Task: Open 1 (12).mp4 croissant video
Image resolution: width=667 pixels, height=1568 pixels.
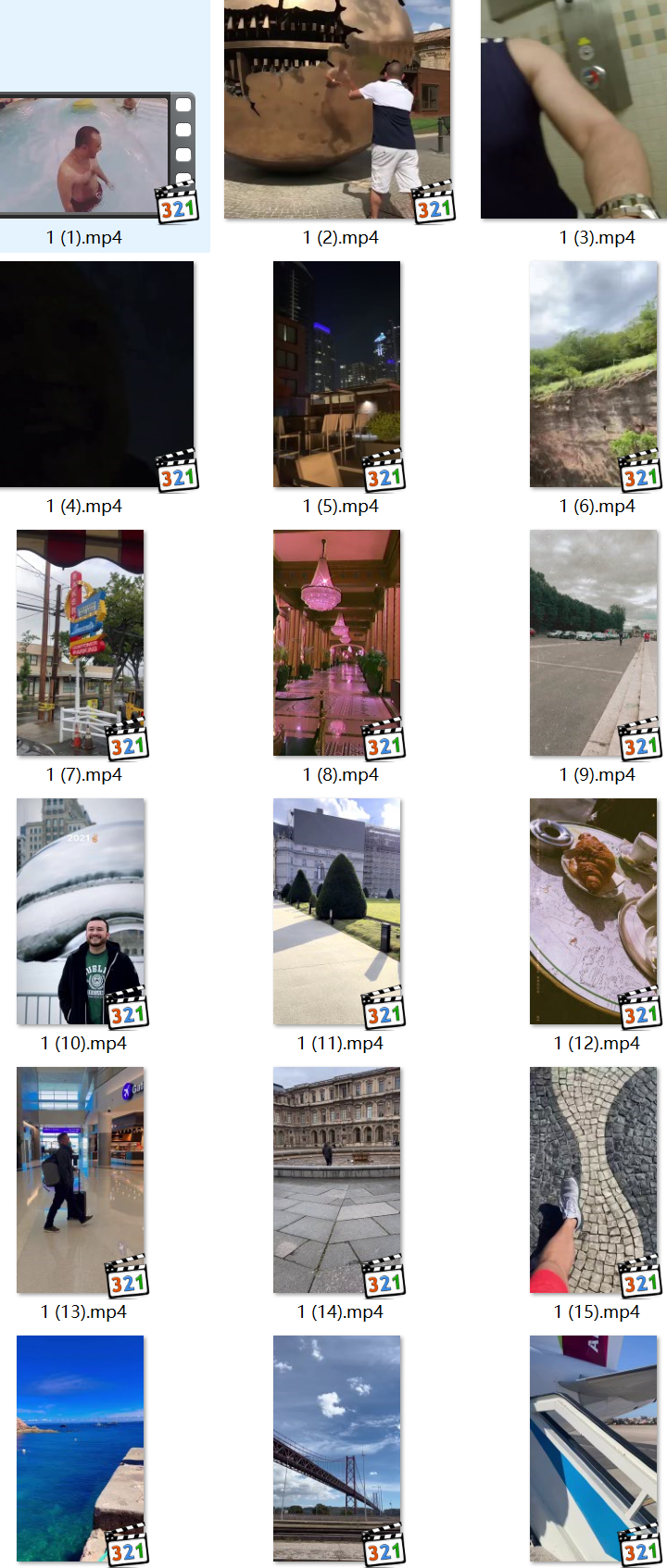Action: 593,911
